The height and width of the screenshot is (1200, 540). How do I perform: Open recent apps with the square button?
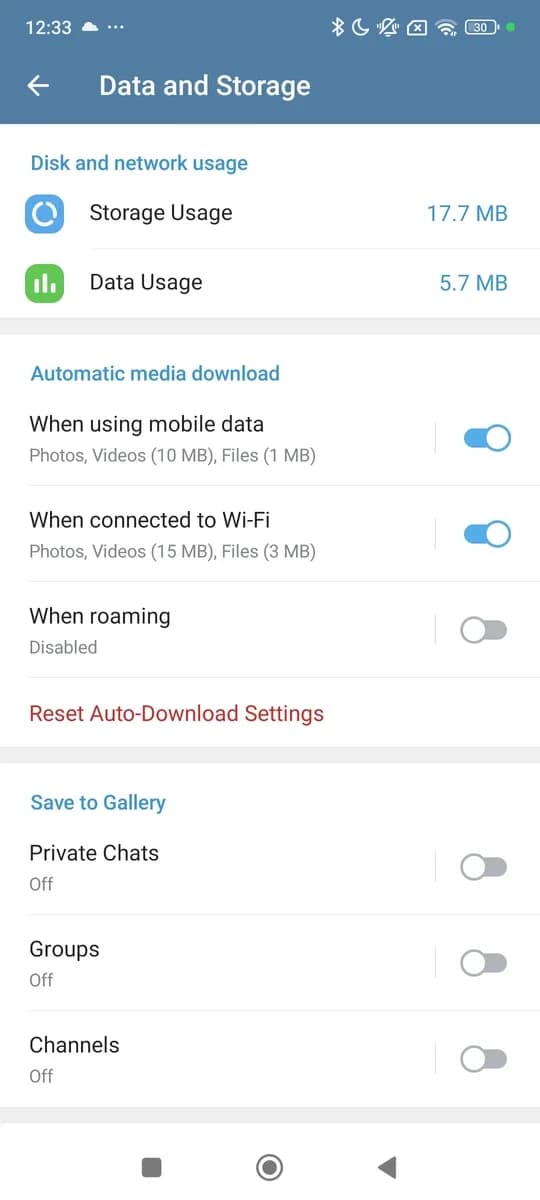tap(152, 1167)
